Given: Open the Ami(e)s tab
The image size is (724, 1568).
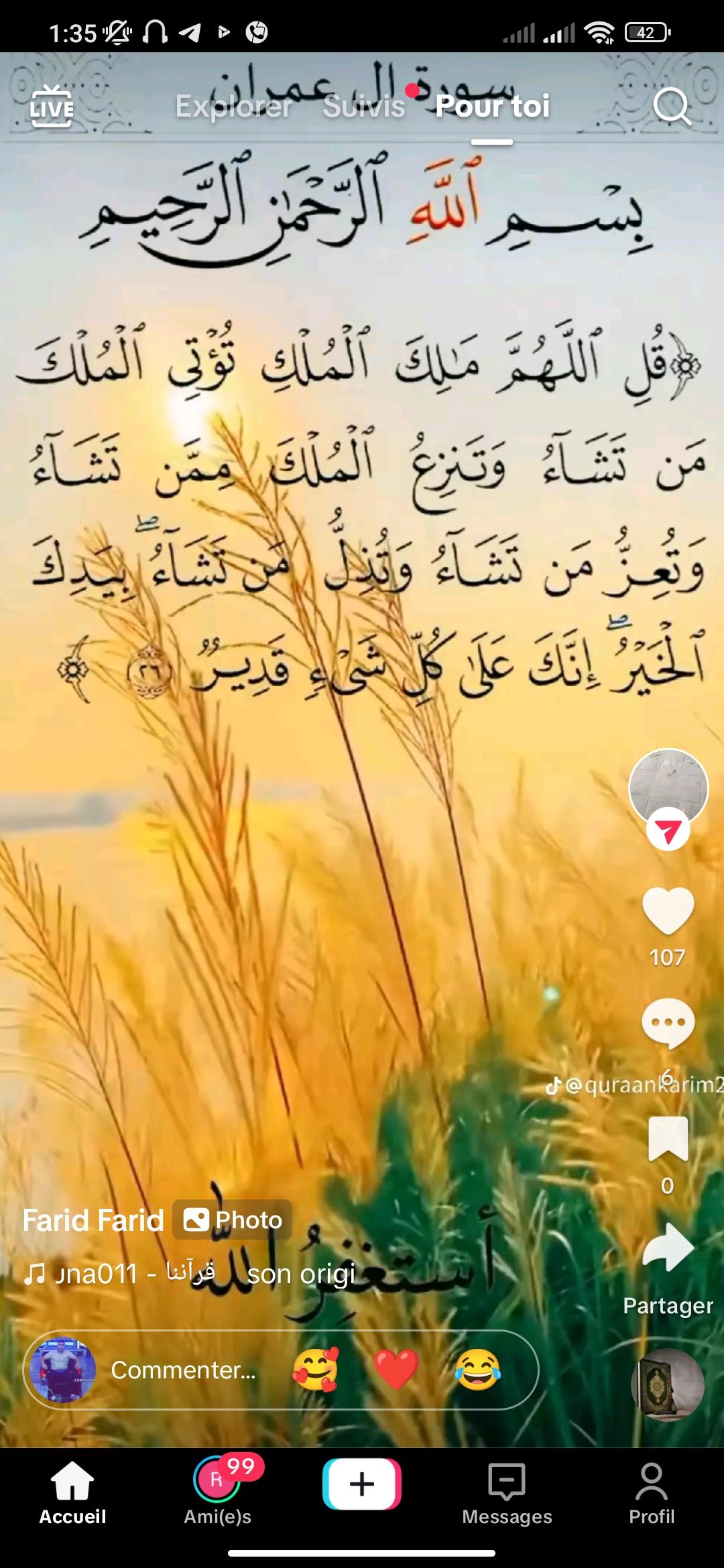Looking at the screenshot, I should [218, 1494].
